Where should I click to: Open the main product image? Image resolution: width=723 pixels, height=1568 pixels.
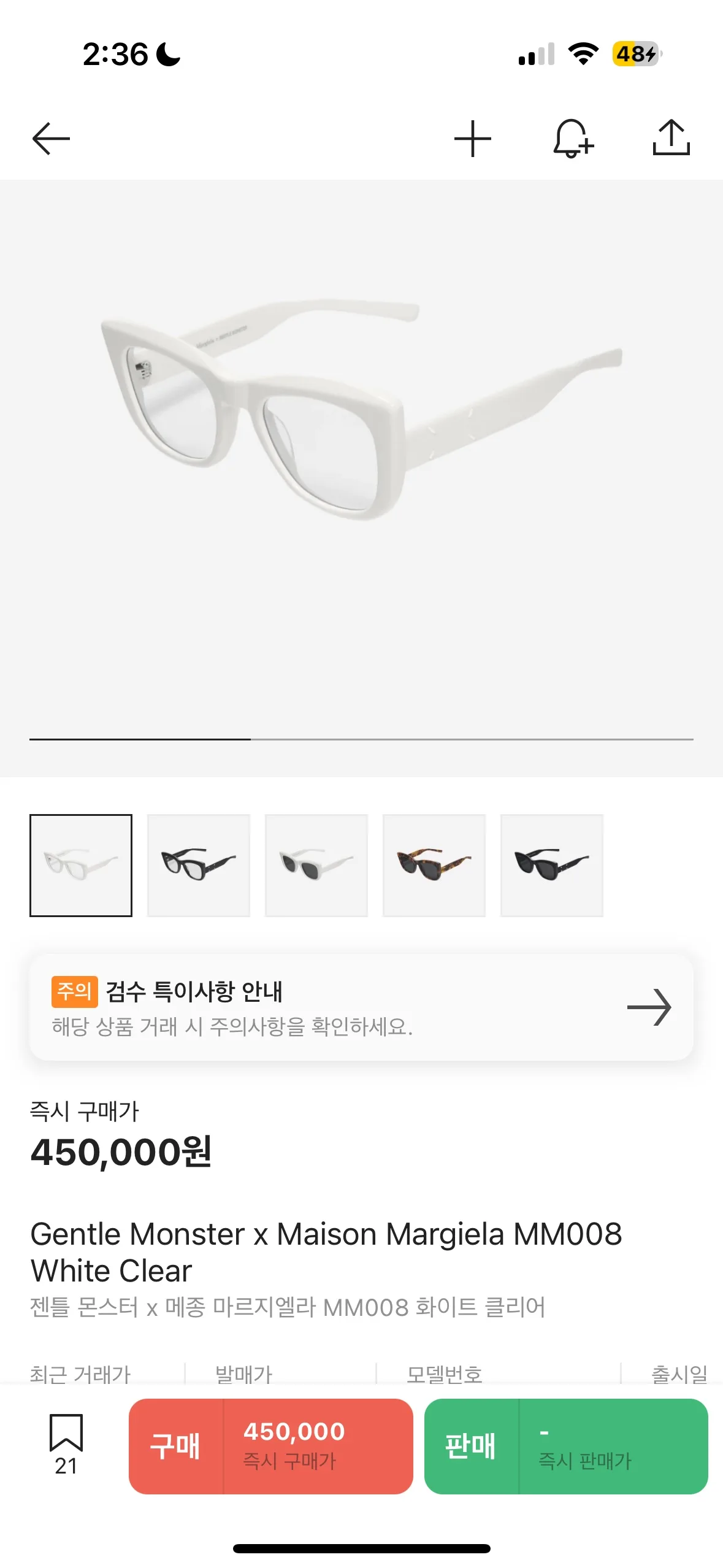pyautogui.click(x=361, y=454)
